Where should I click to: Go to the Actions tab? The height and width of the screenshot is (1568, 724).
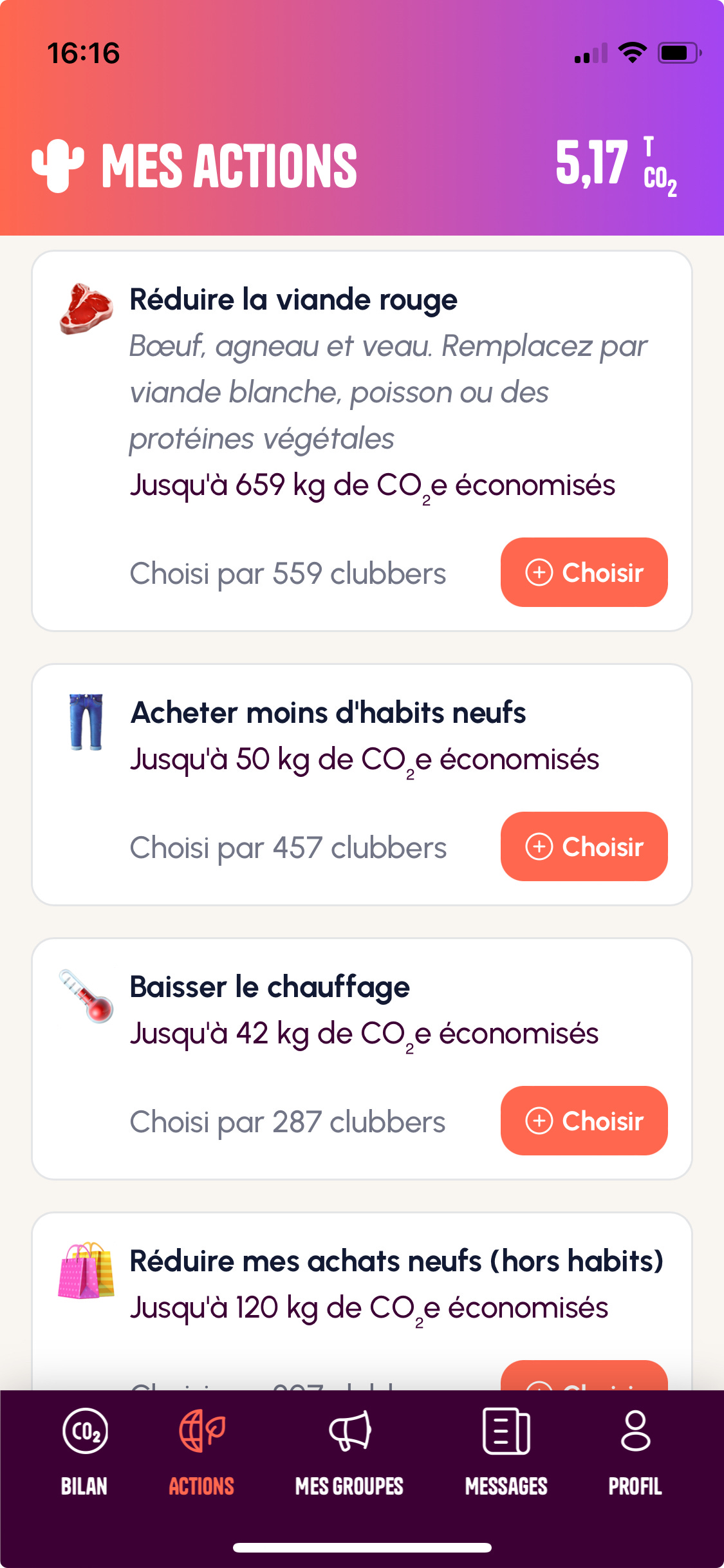[201, 1452]
